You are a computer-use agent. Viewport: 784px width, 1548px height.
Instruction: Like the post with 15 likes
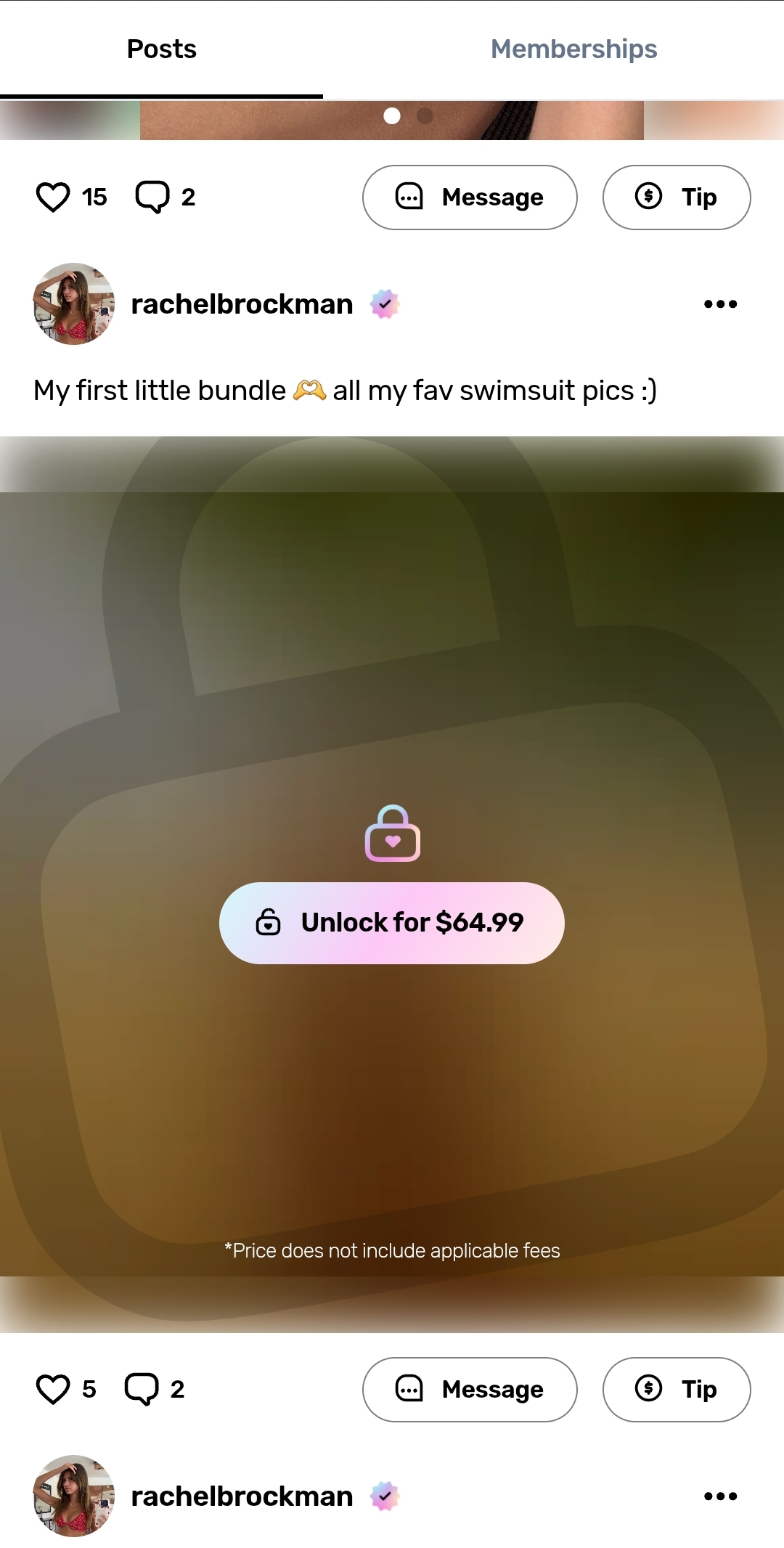coord(53,197)
